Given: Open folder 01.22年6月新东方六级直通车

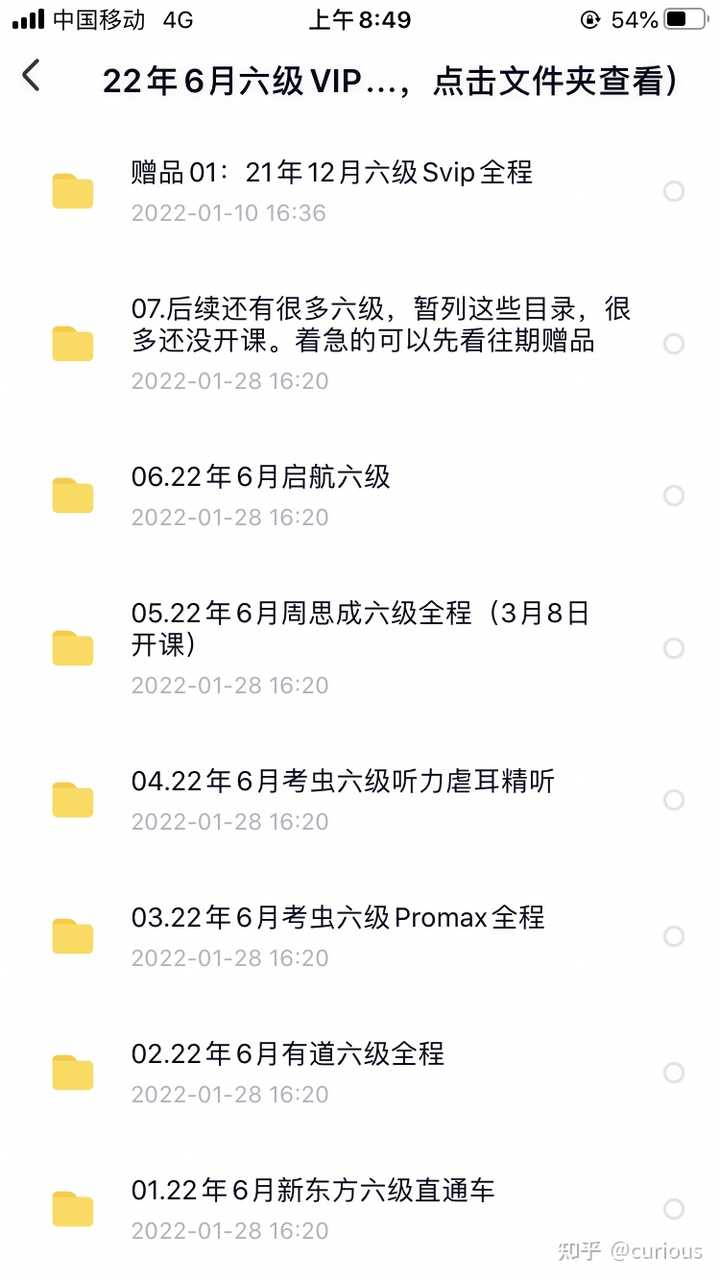Looking at the screenshot, I should 360,1209.
